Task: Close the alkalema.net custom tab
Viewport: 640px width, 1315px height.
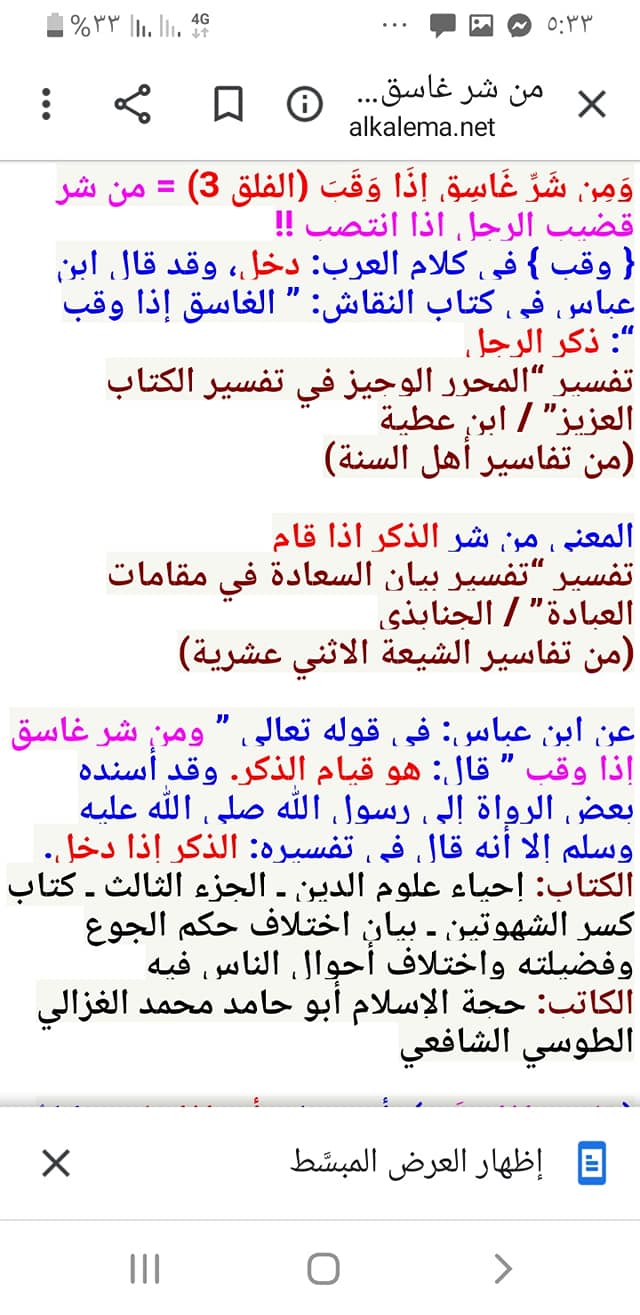Action: 592,104
